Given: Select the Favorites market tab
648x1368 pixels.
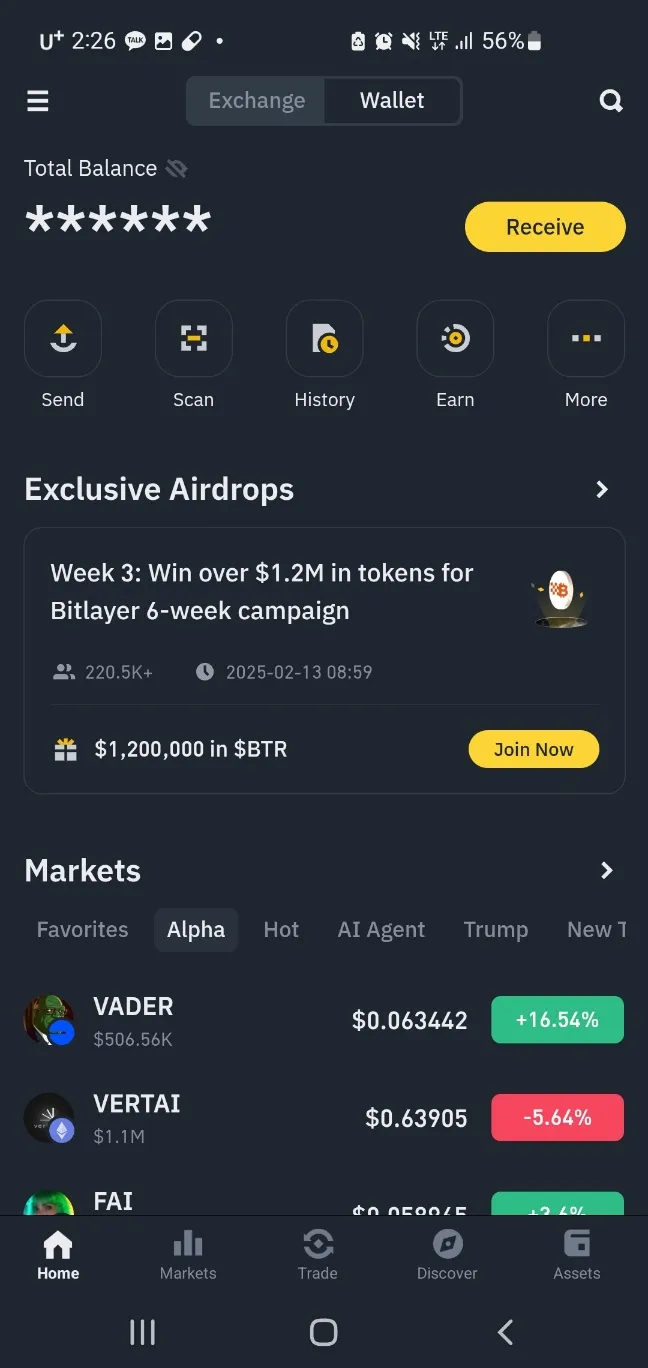Looking at the screenshot, I should 82,930.
